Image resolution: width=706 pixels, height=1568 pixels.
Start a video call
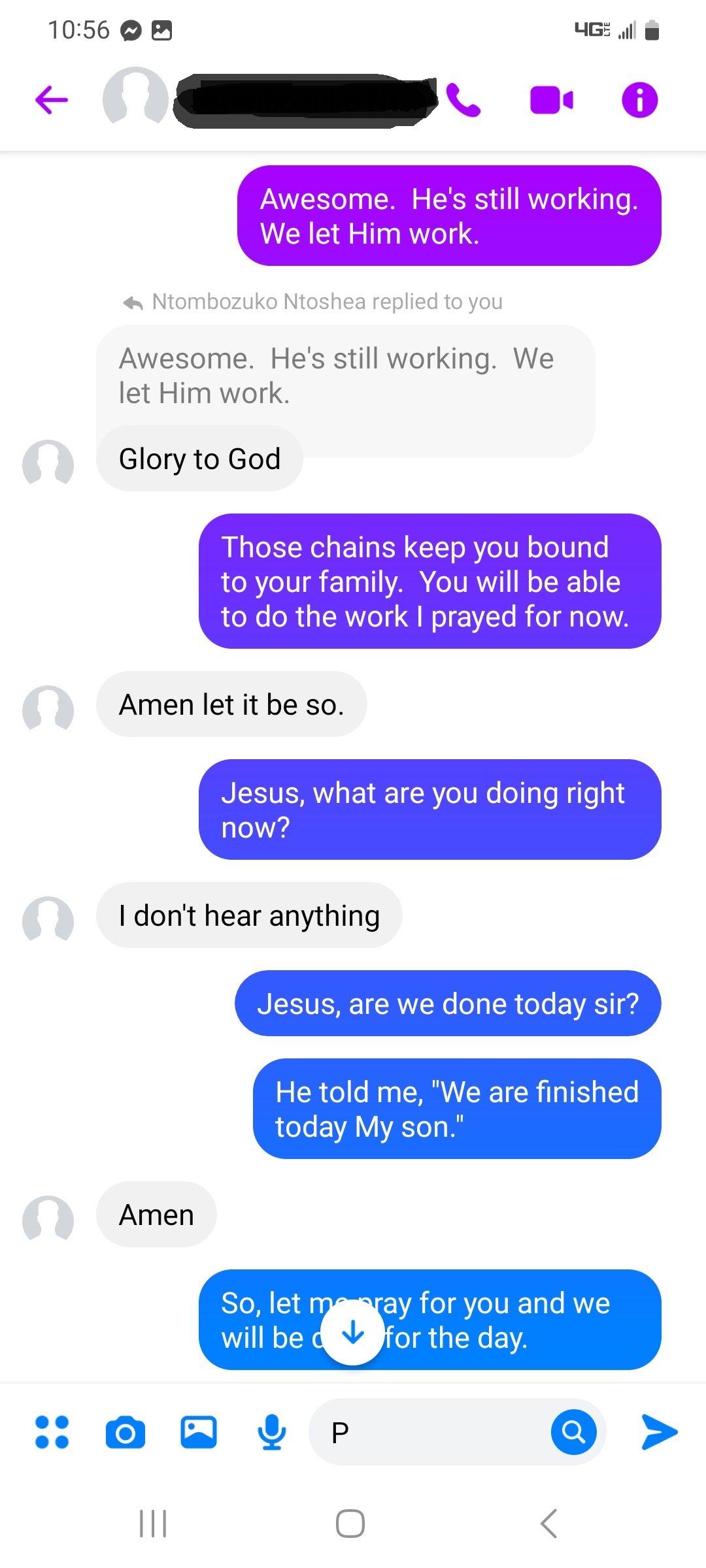tap(551, 100)
